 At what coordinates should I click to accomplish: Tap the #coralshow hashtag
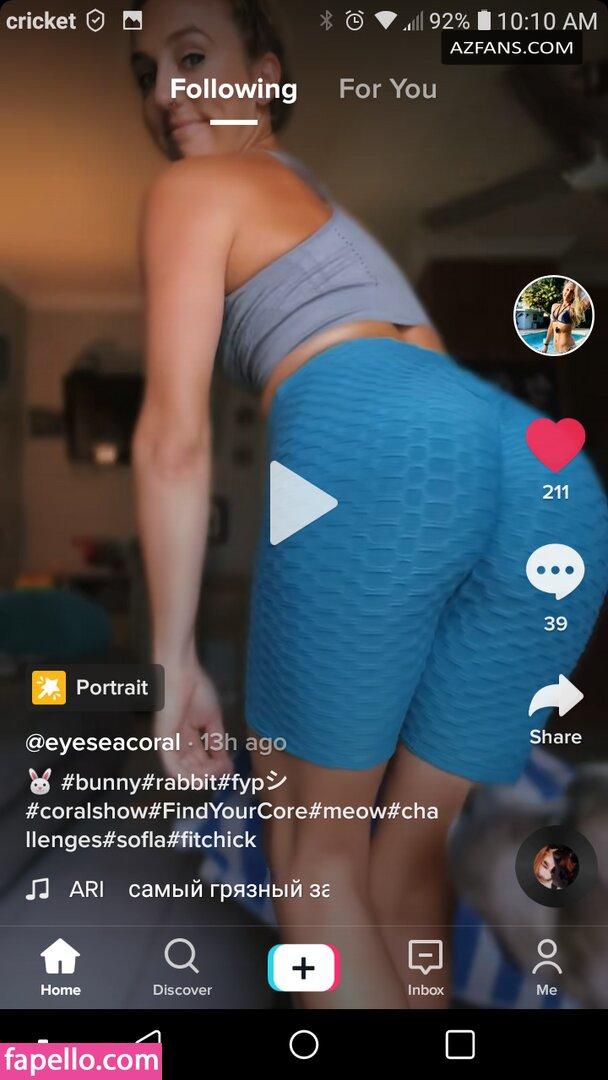click(94, 811)
